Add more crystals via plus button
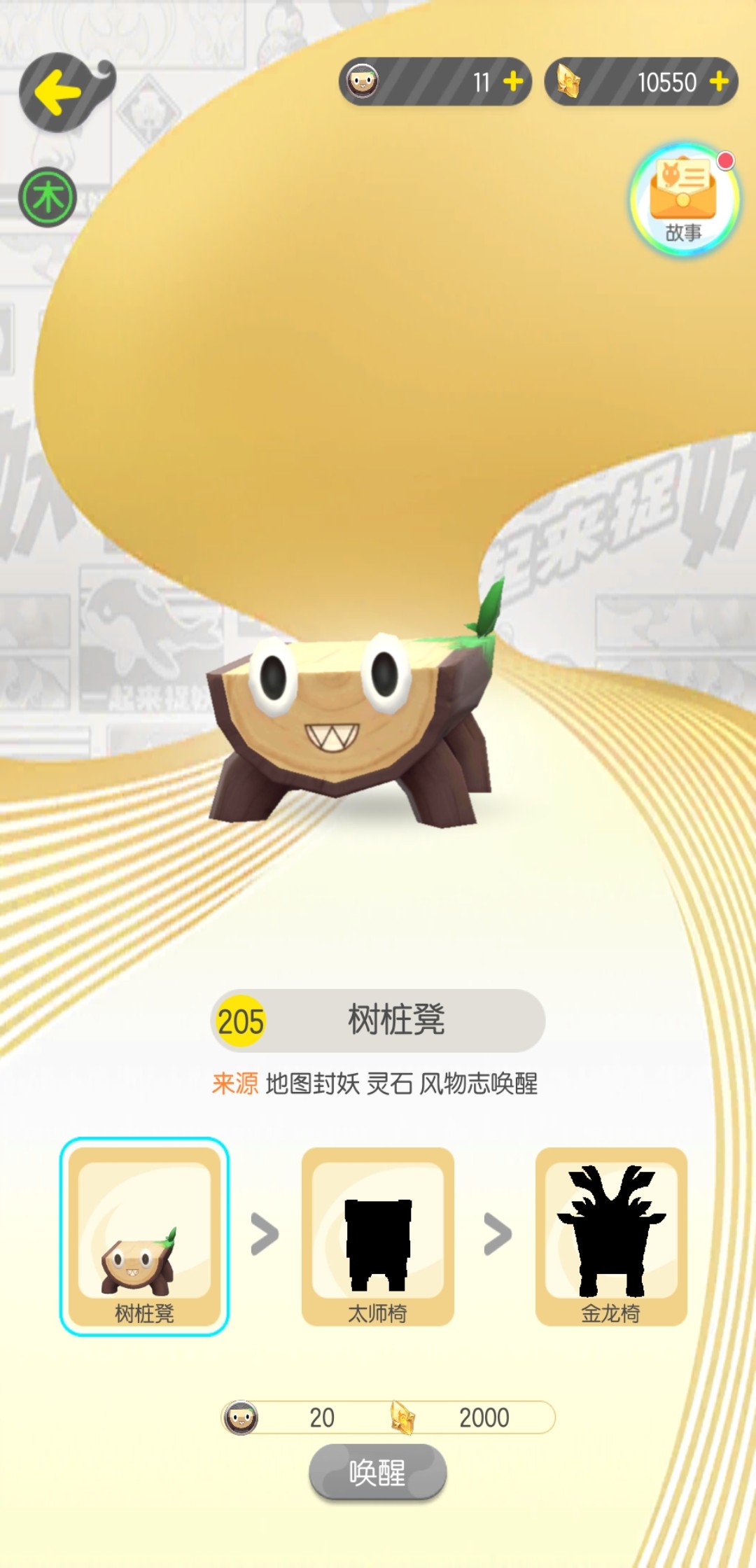 point(719,82)
